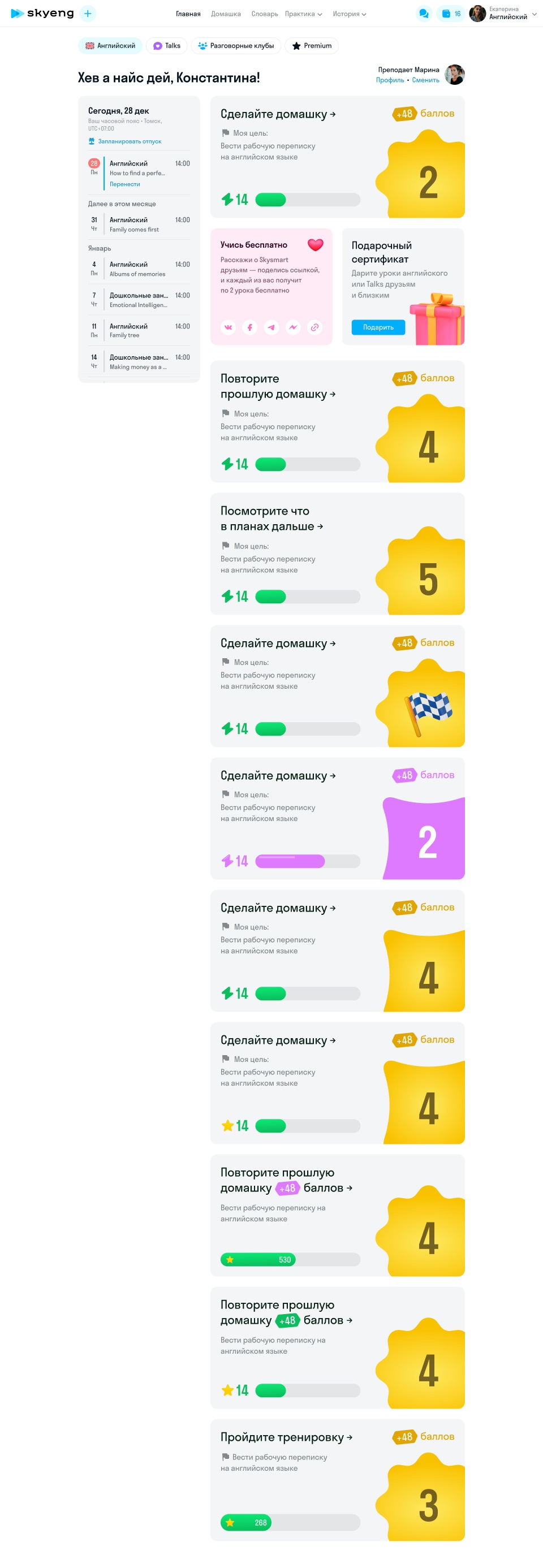Viewport: 543px width, 1568px height.
Task: Expand the Практика dropdown menu
Action: click(x=303, y=14)
